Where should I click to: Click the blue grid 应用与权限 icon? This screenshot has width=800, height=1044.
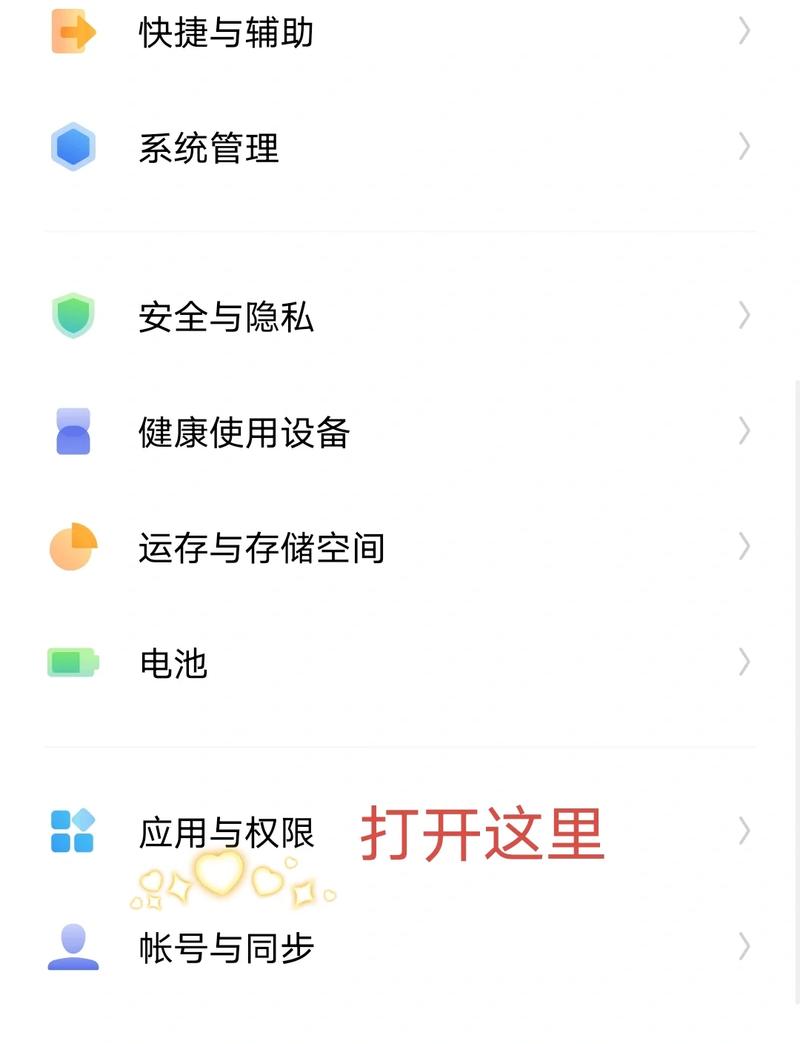pos(72,831)
